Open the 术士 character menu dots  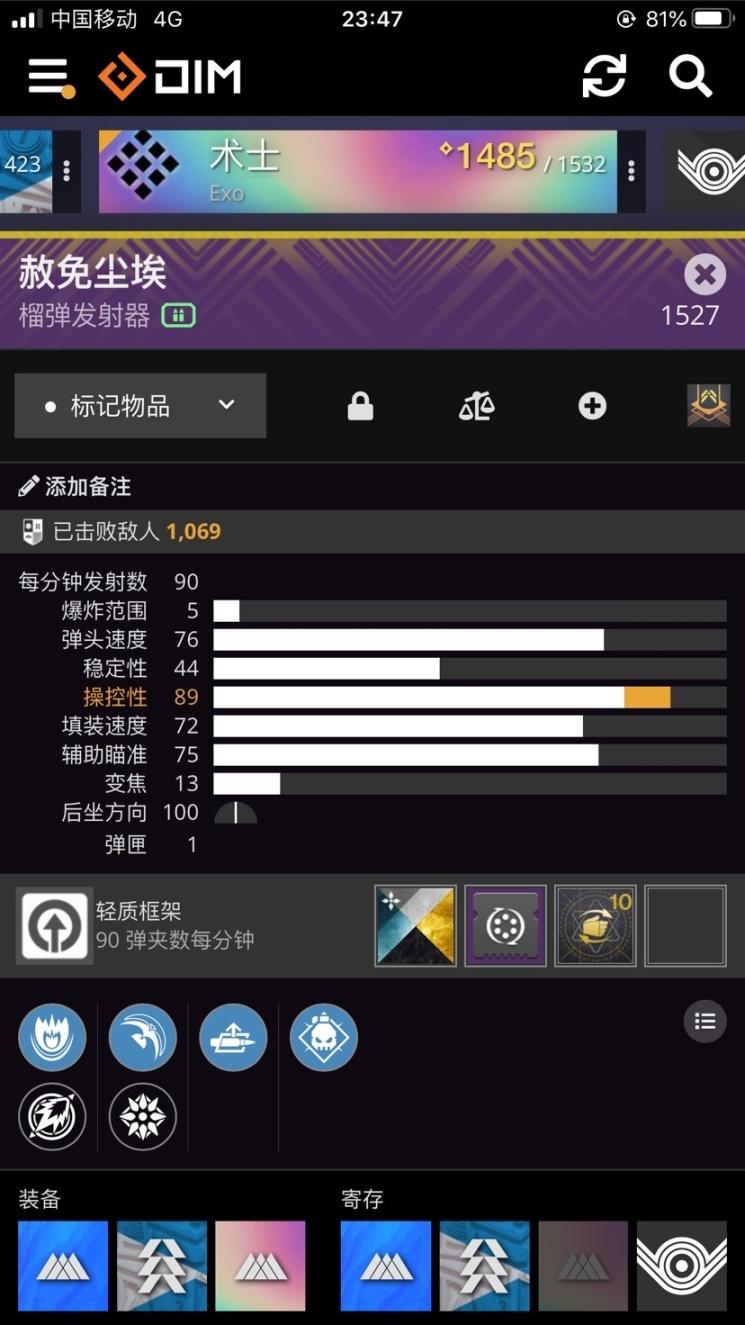click(631, 171)
